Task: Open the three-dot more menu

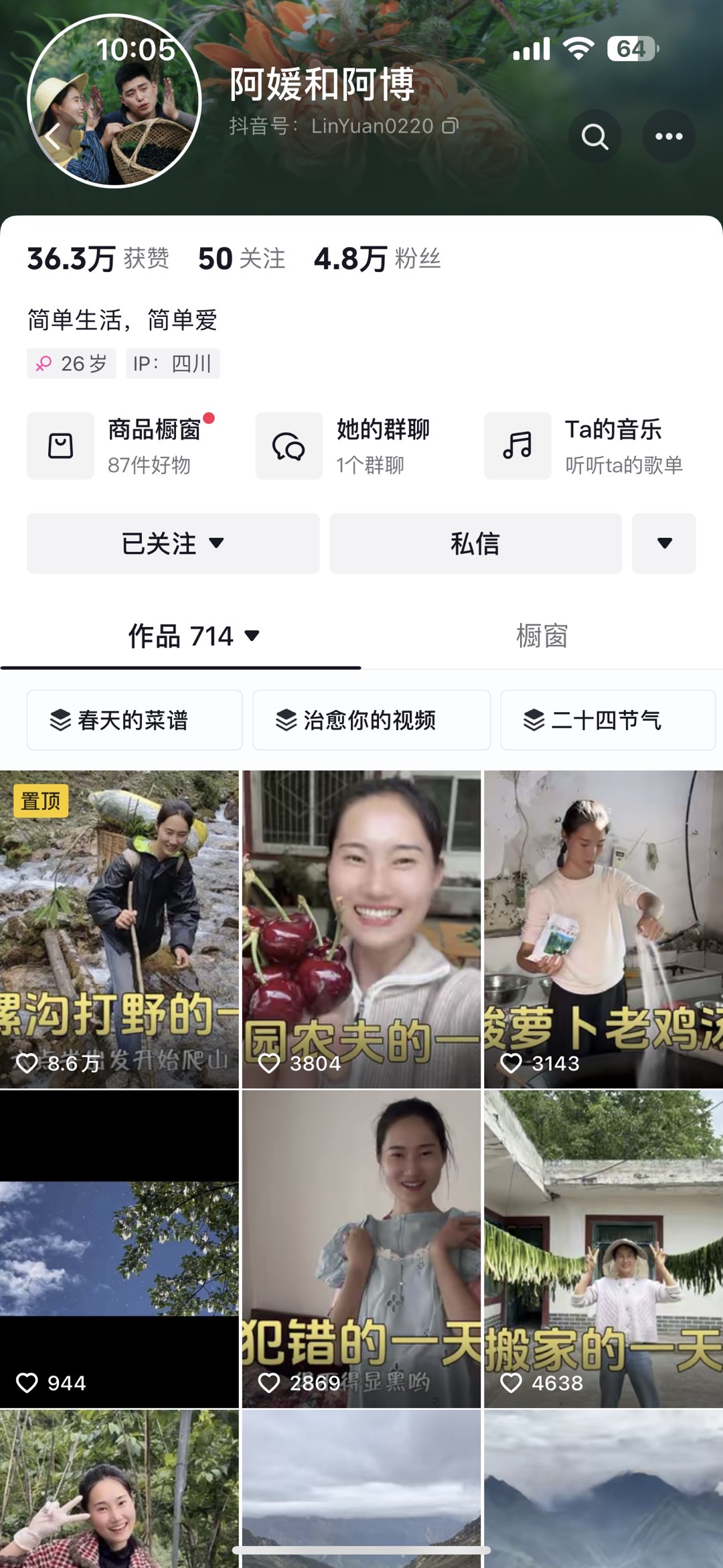Action: tap(669, 137)
